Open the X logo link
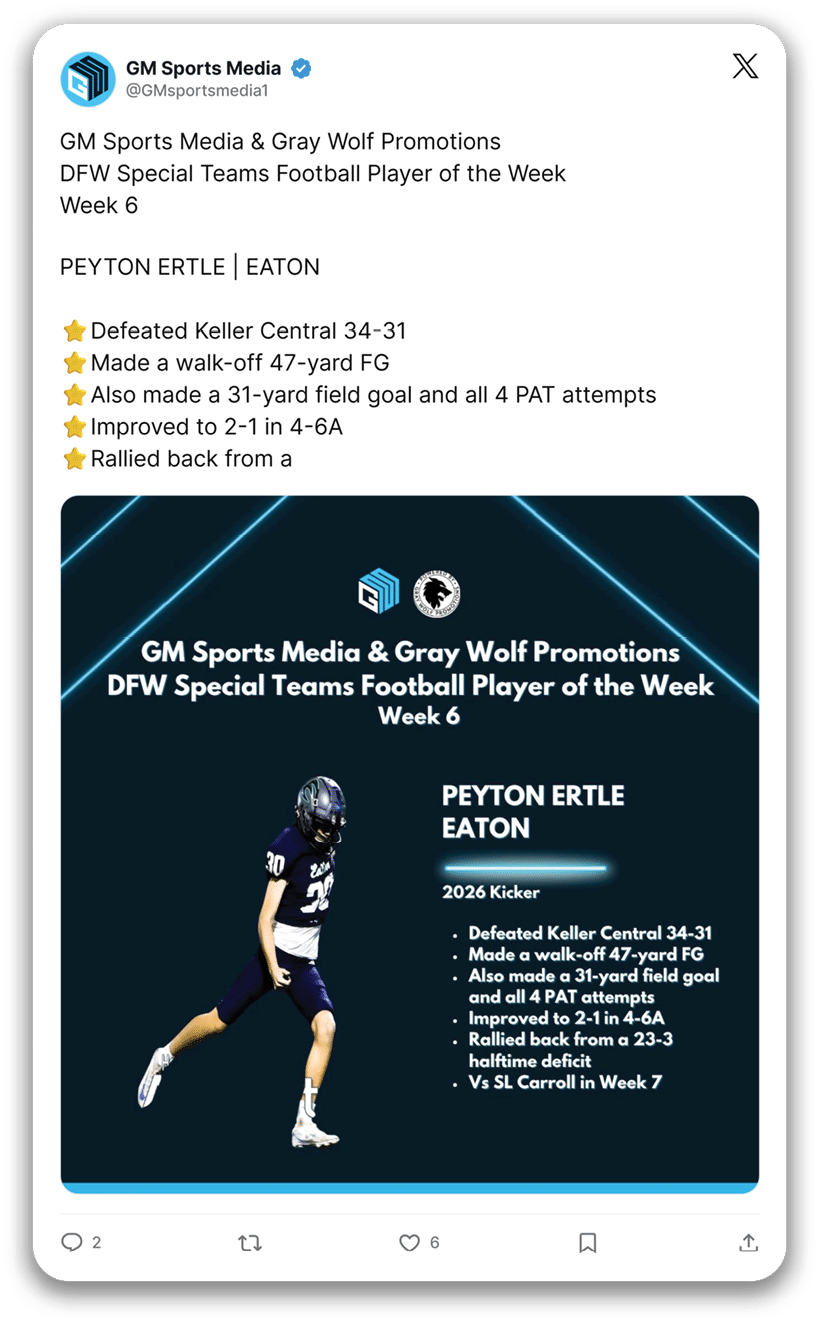 point(745,67)
